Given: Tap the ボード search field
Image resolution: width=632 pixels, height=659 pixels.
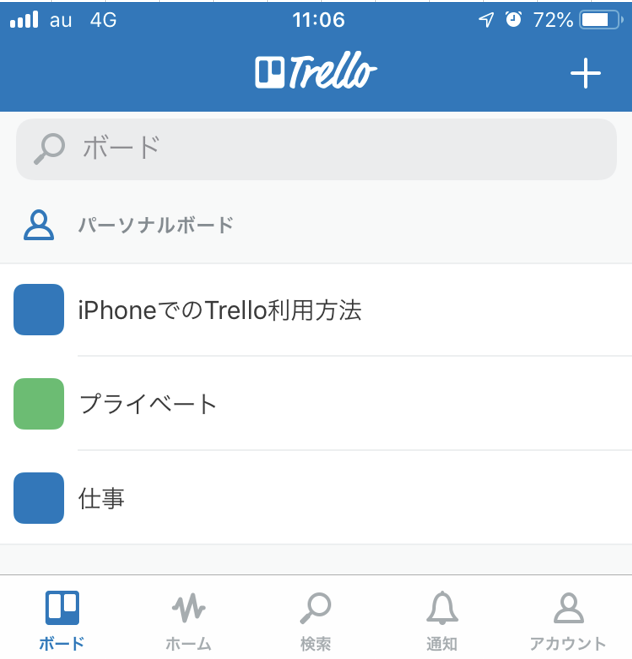Looking at the screenshot, I should point(316,149).
